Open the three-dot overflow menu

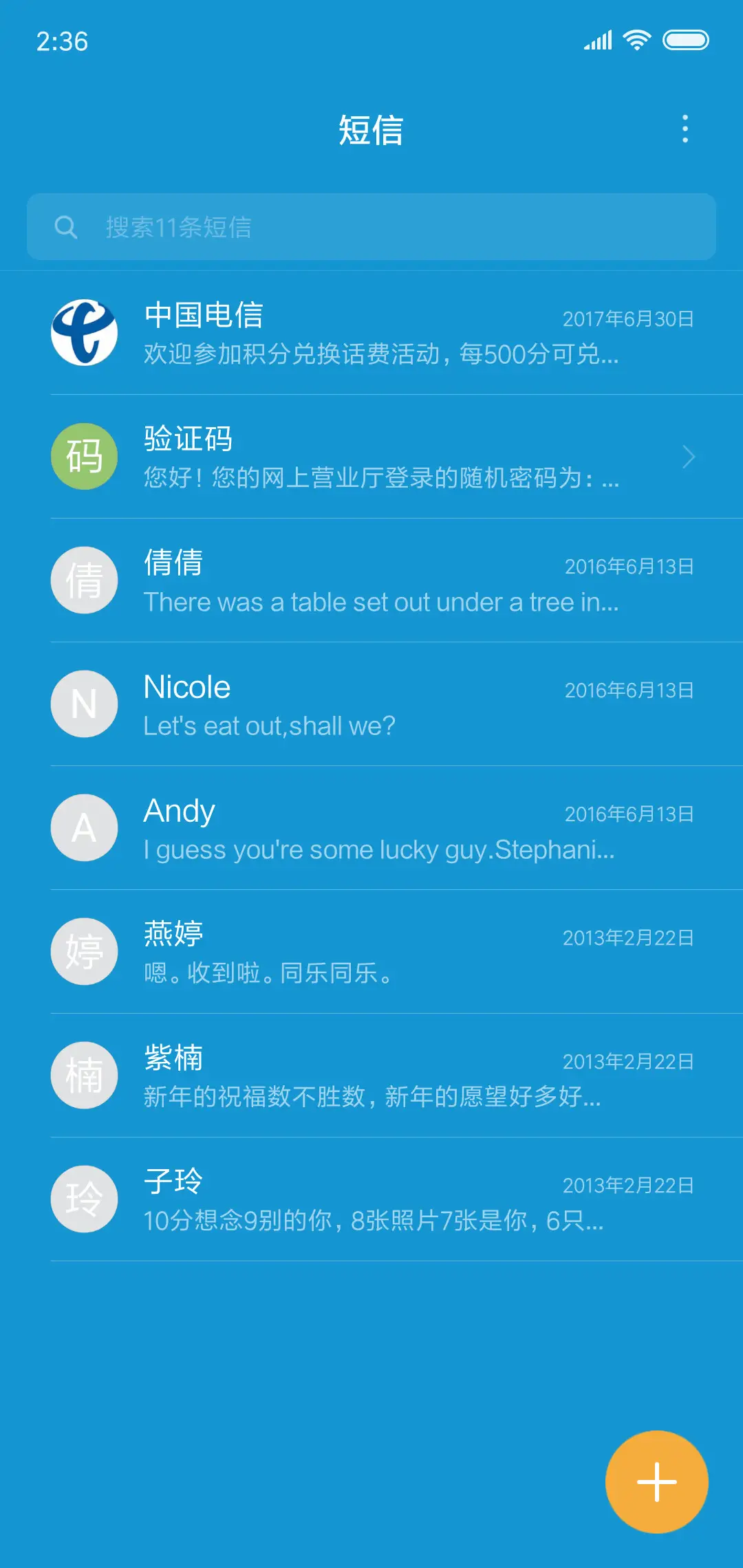tap(685, 129)
